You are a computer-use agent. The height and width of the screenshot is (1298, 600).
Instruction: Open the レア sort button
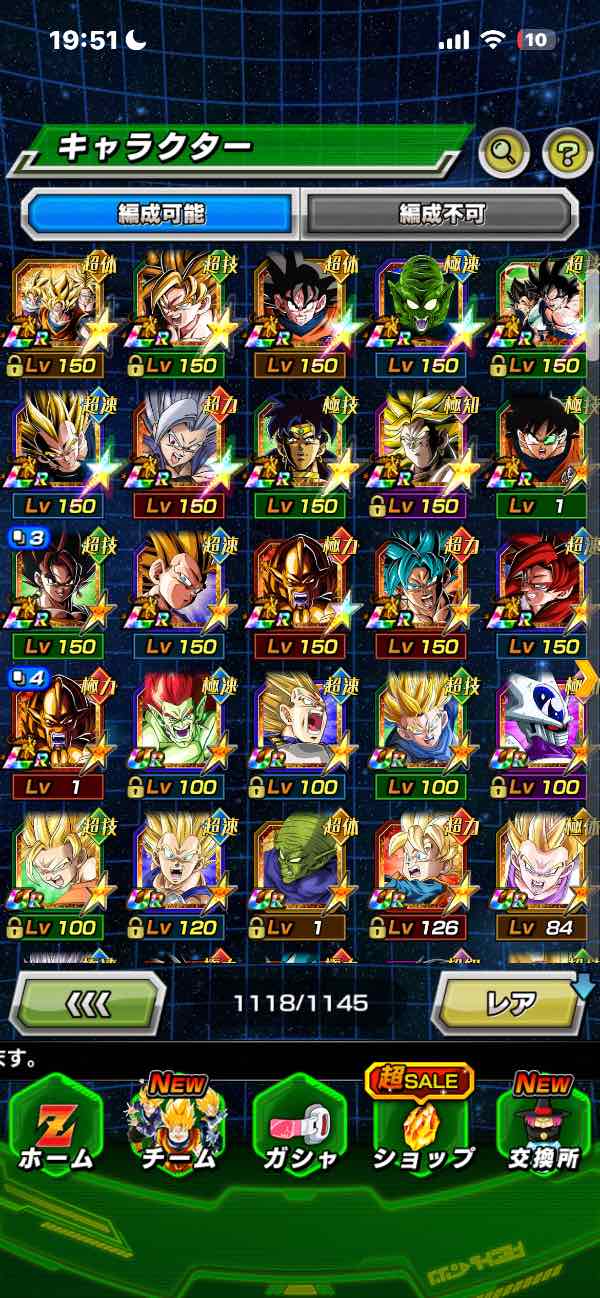509,1002
